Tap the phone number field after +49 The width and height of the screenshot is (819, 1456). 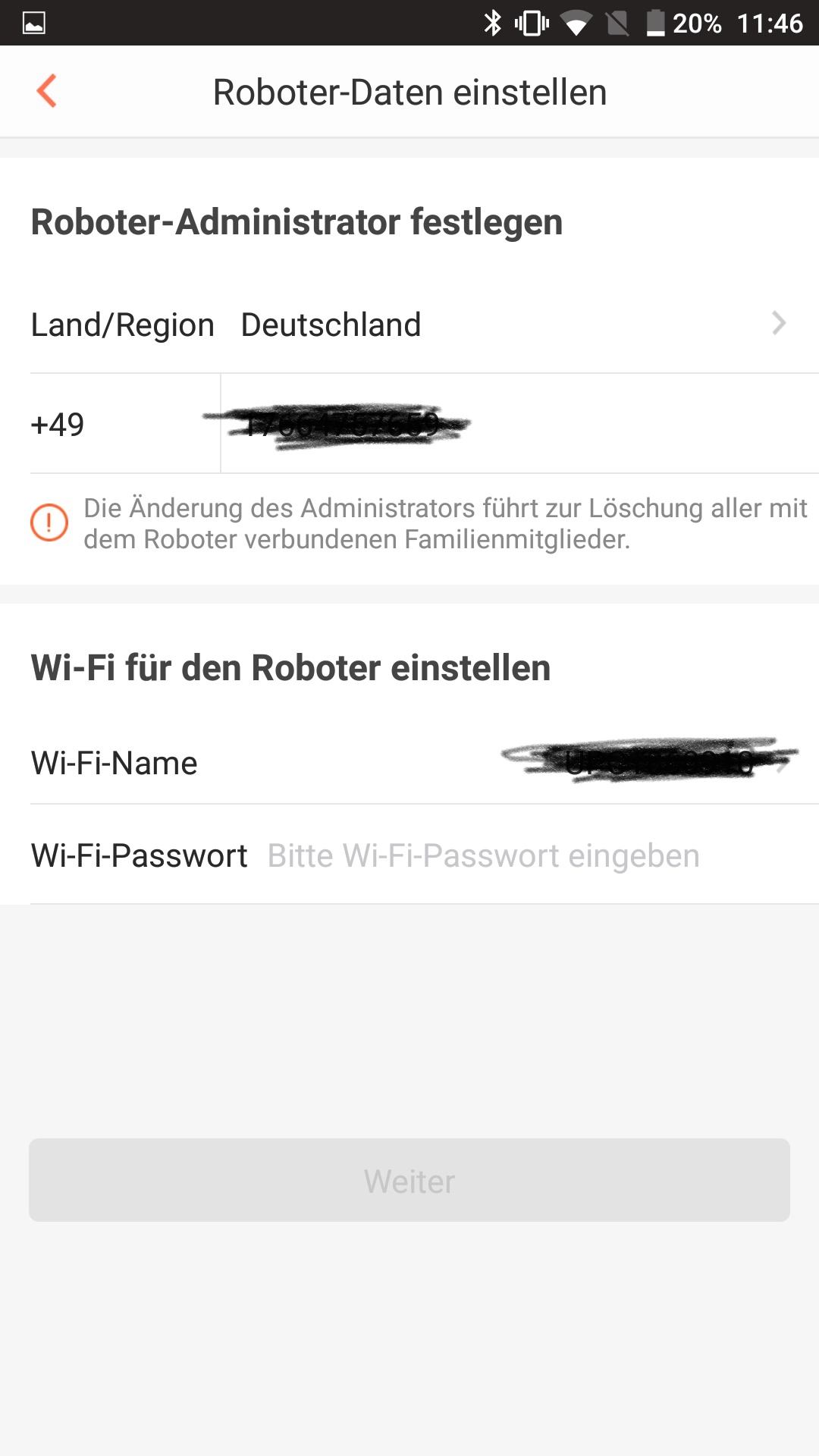click(x=519, y=424)
